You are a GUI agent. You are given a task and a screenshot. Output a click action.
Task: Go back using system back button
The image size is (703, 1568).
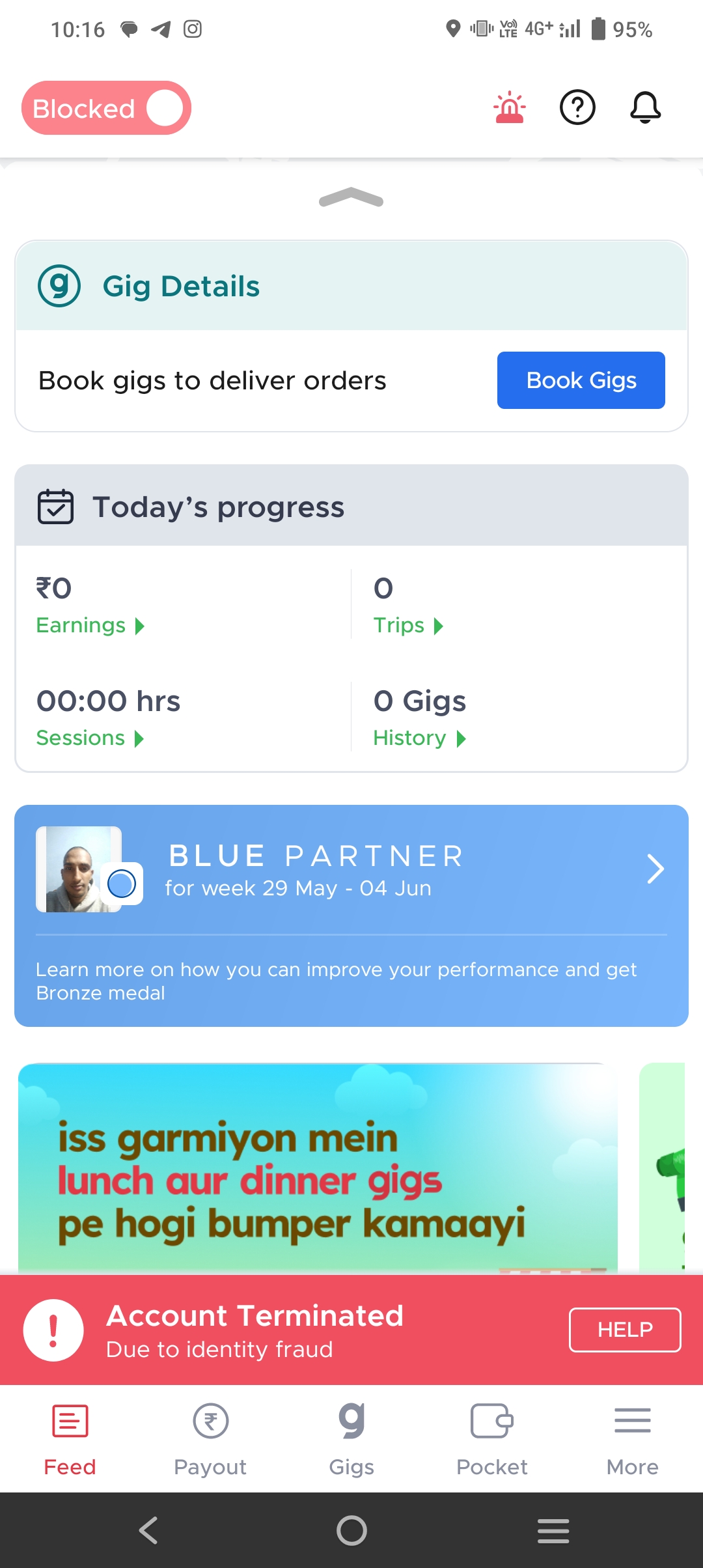148,1530
